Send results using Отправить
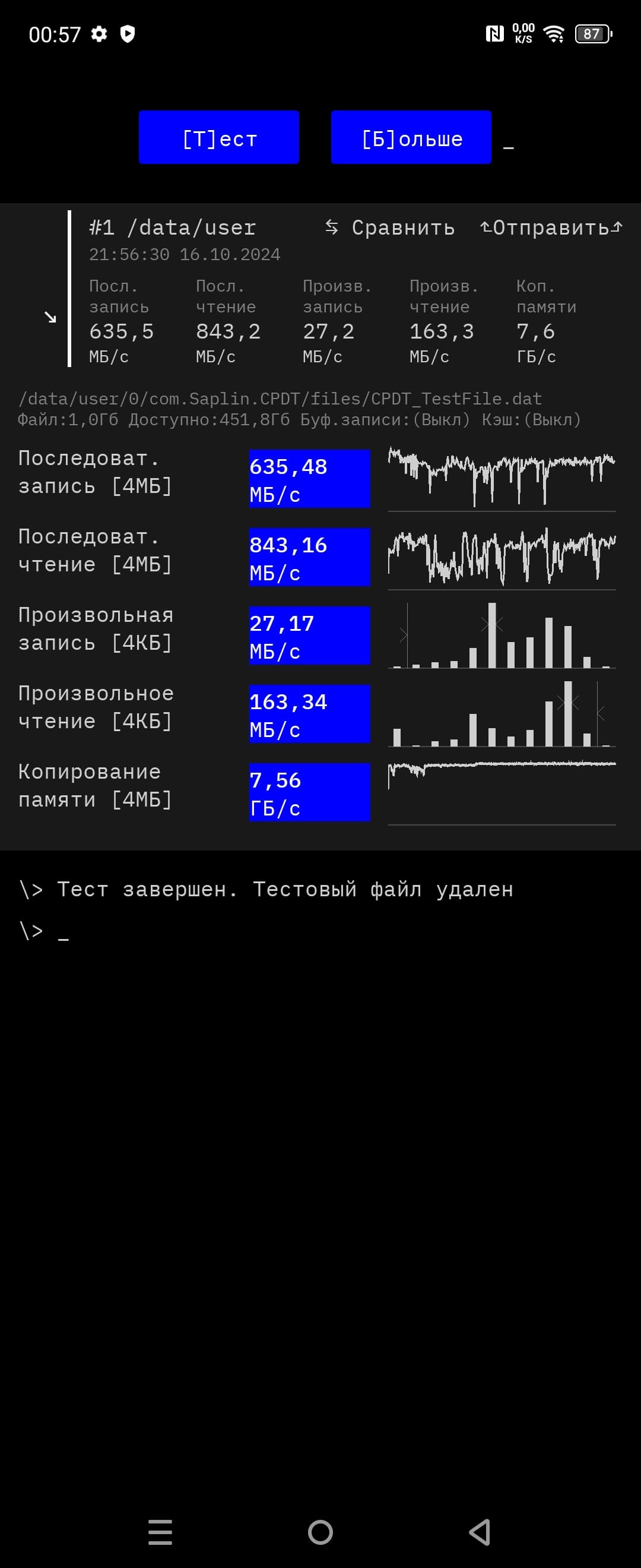The height and width of the screenshot is (1568, 641). click(551, 227)
